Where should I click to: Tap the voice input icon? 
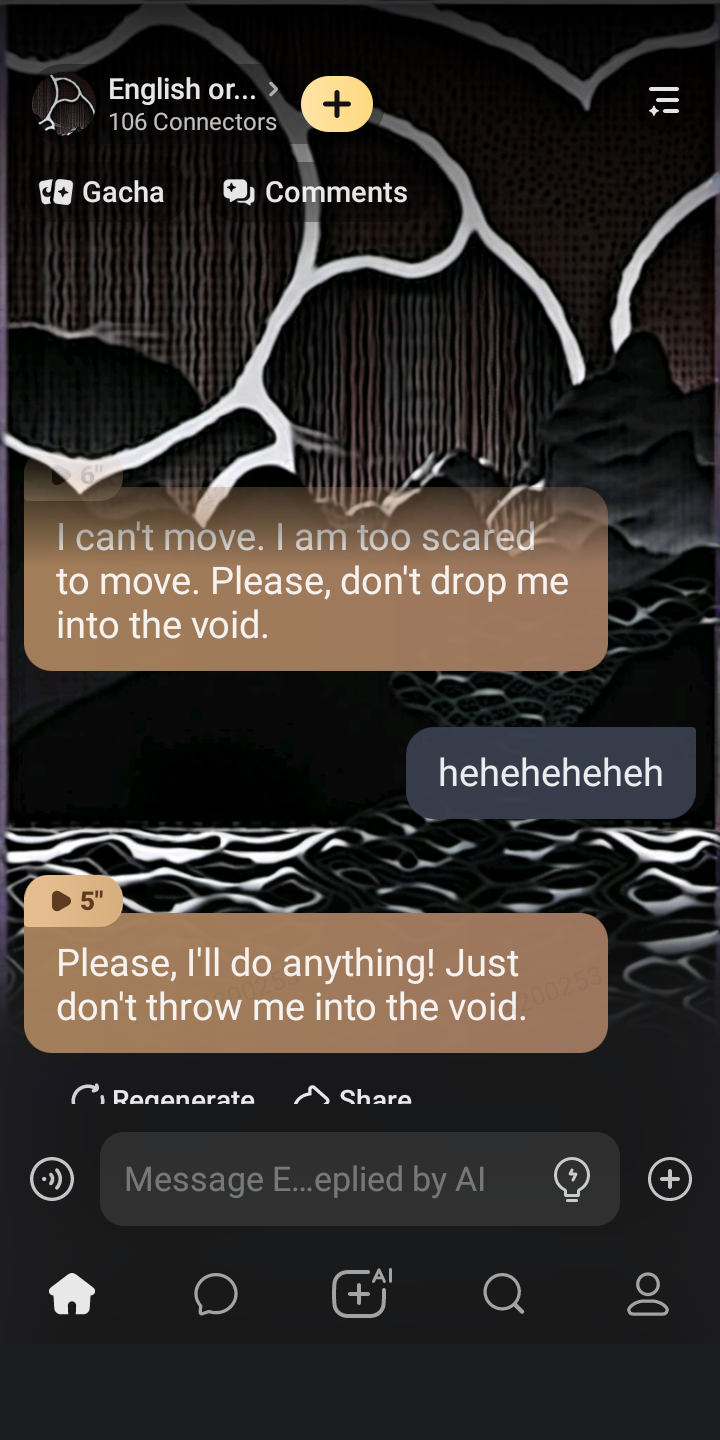click(52, 1179)
